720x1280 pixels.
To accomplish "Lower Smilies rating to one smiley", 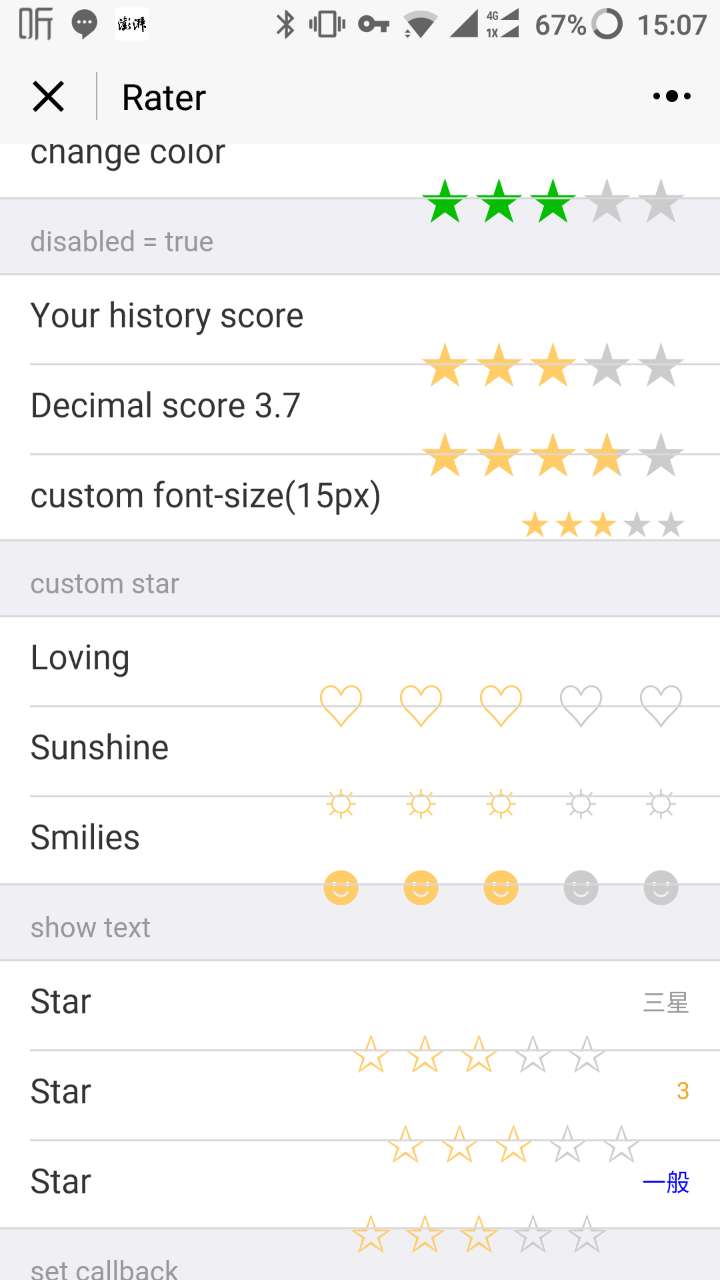I will (x=341, y=888).
